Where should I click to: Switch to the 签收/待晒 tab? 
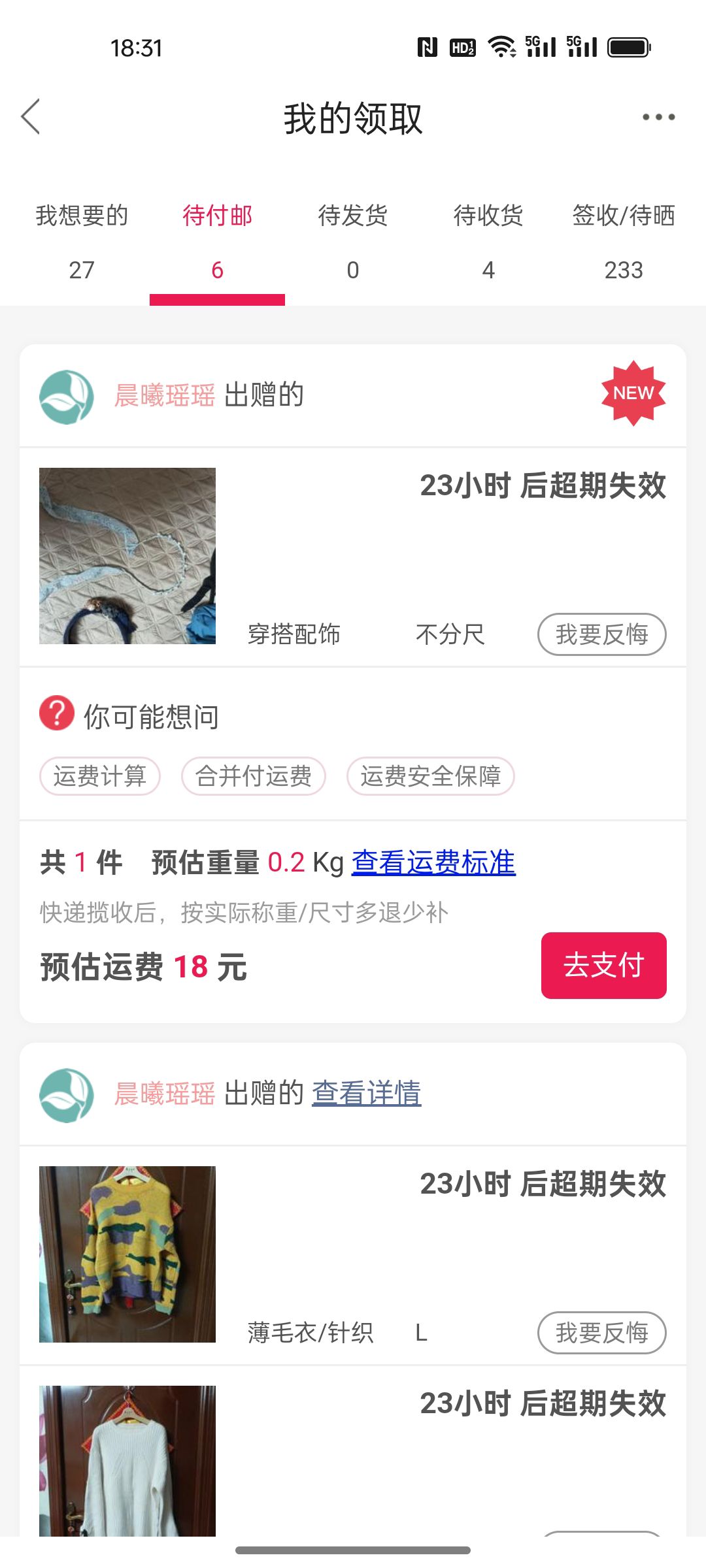[624, 242]
